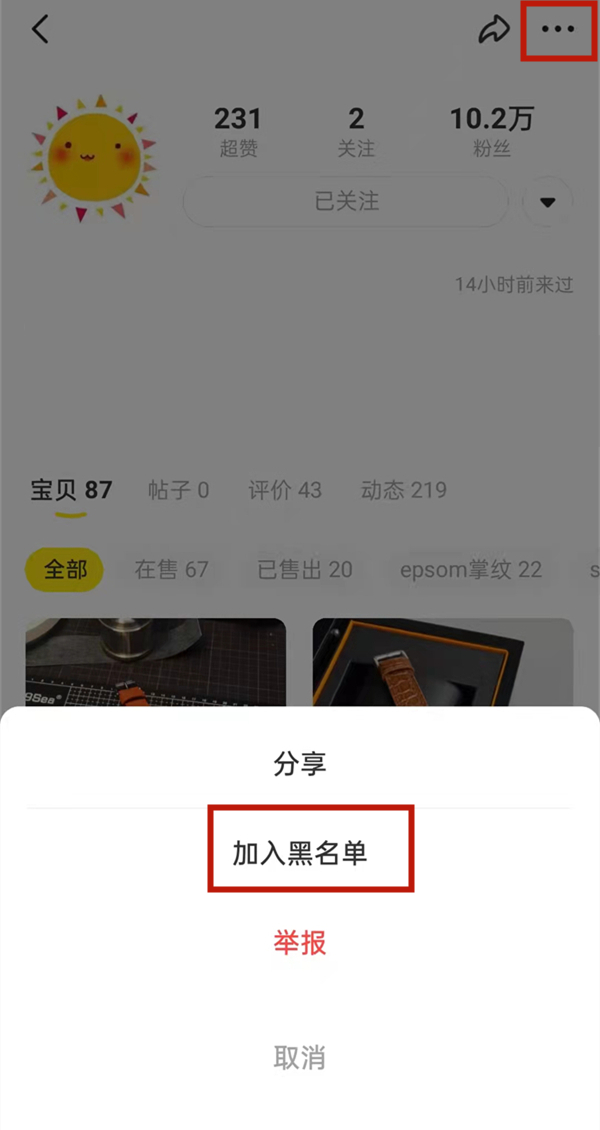The height and width of the screenshot is (1130, 600).
Task: Select 分享 in the bottom sheet
Action: click(x=300, y=764)
